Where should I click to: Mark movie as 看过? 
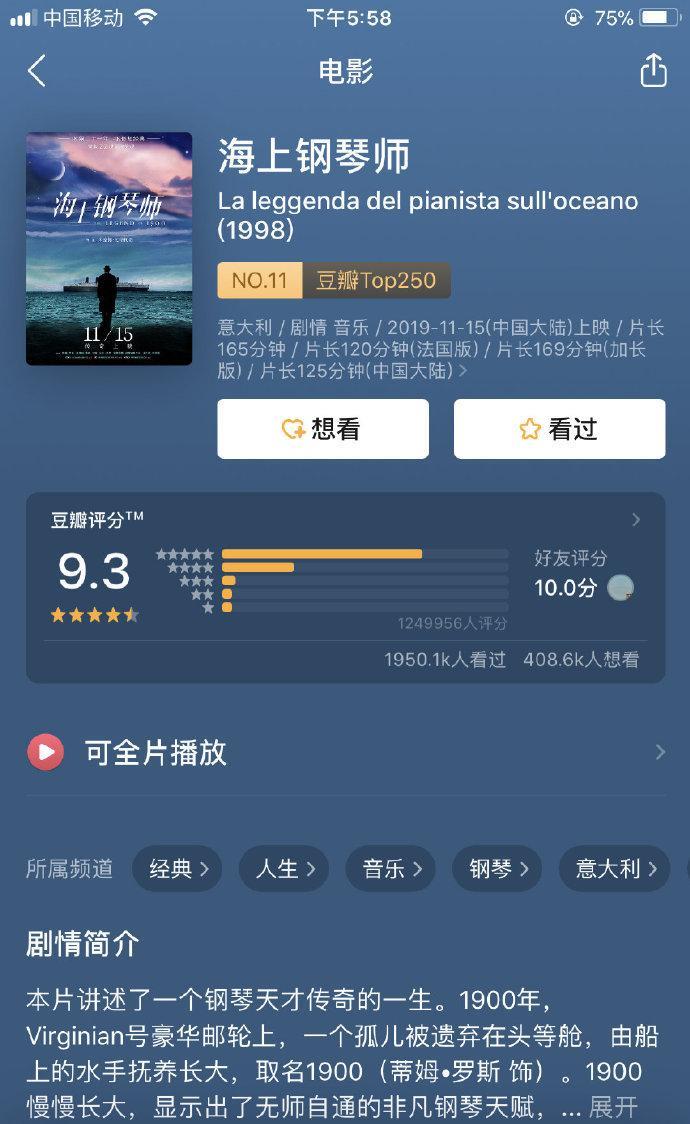point(559,429)
